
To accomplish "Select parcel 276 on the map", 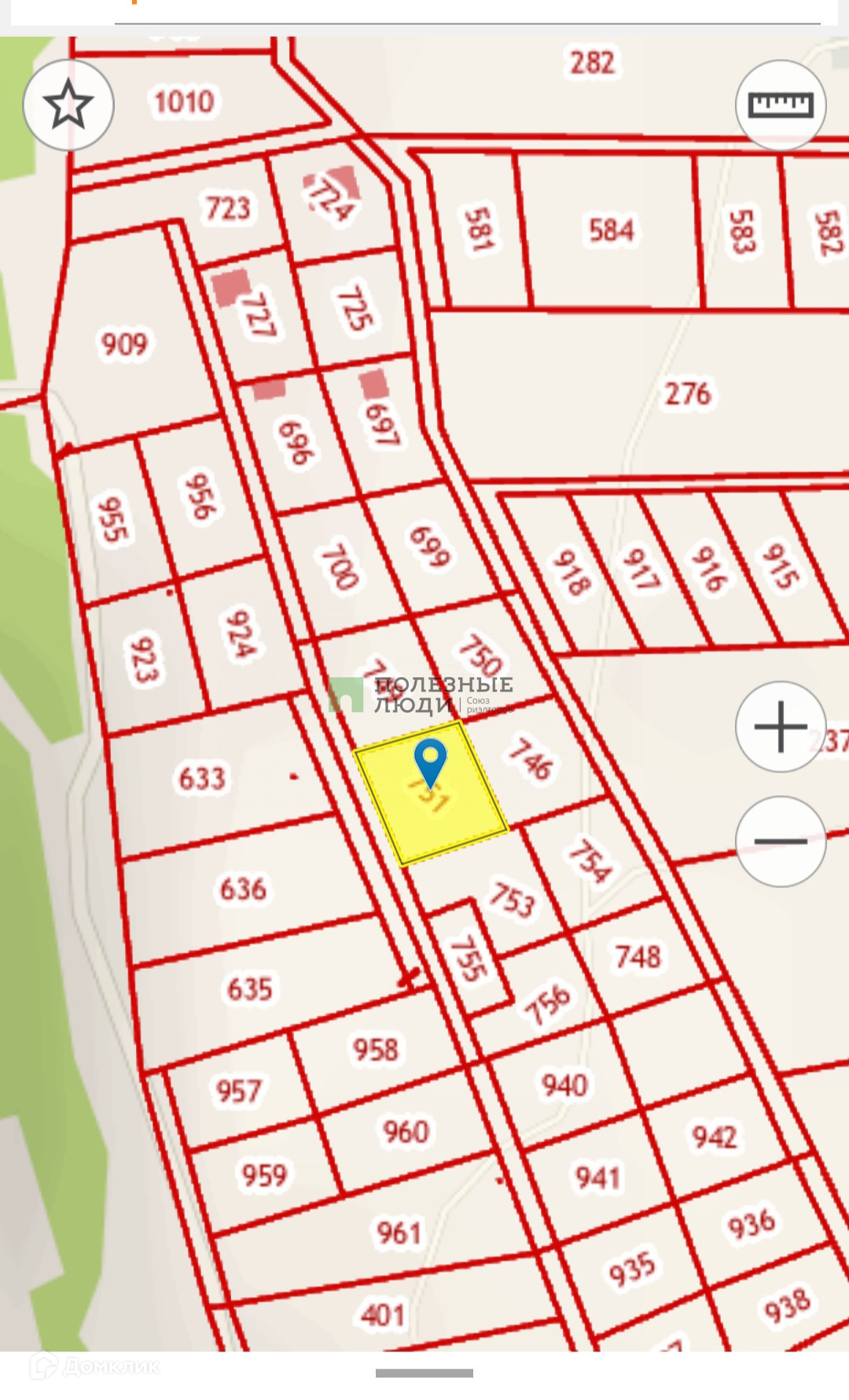I will 688,393.
